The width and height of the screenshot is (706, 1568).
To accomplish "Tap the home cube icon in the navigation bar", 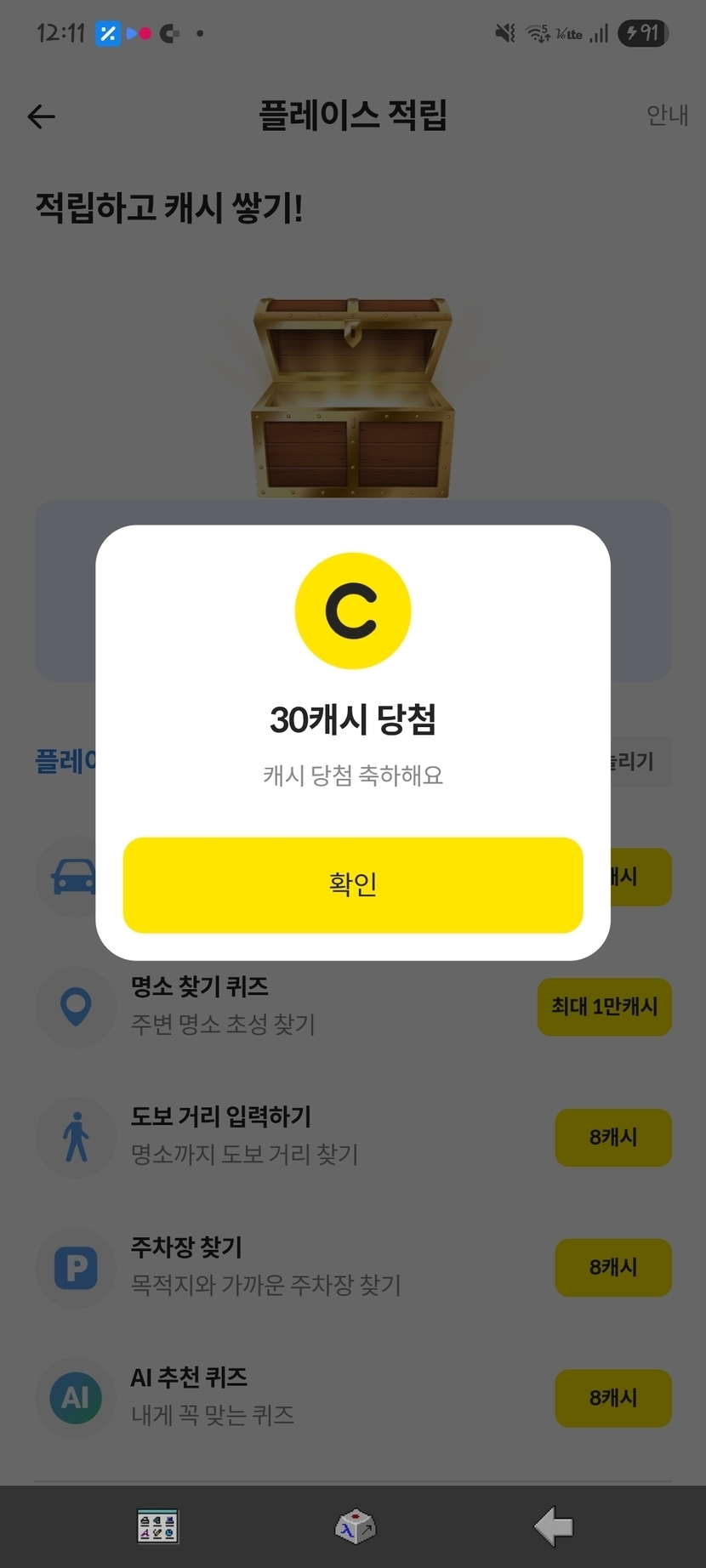I will (355, 1526).
